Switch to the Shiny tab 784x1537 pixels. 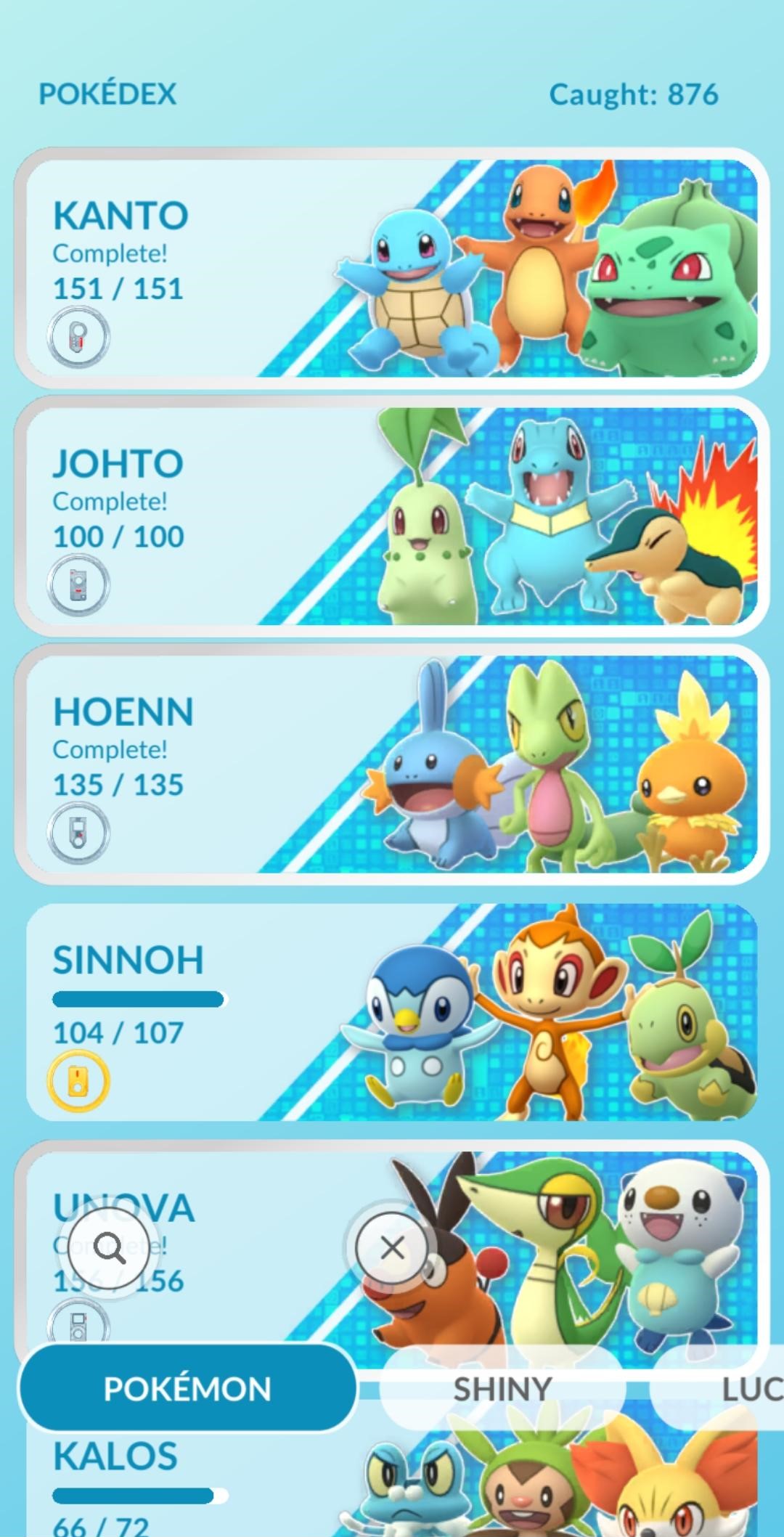pyautogui.click(x=502, y=1389)
